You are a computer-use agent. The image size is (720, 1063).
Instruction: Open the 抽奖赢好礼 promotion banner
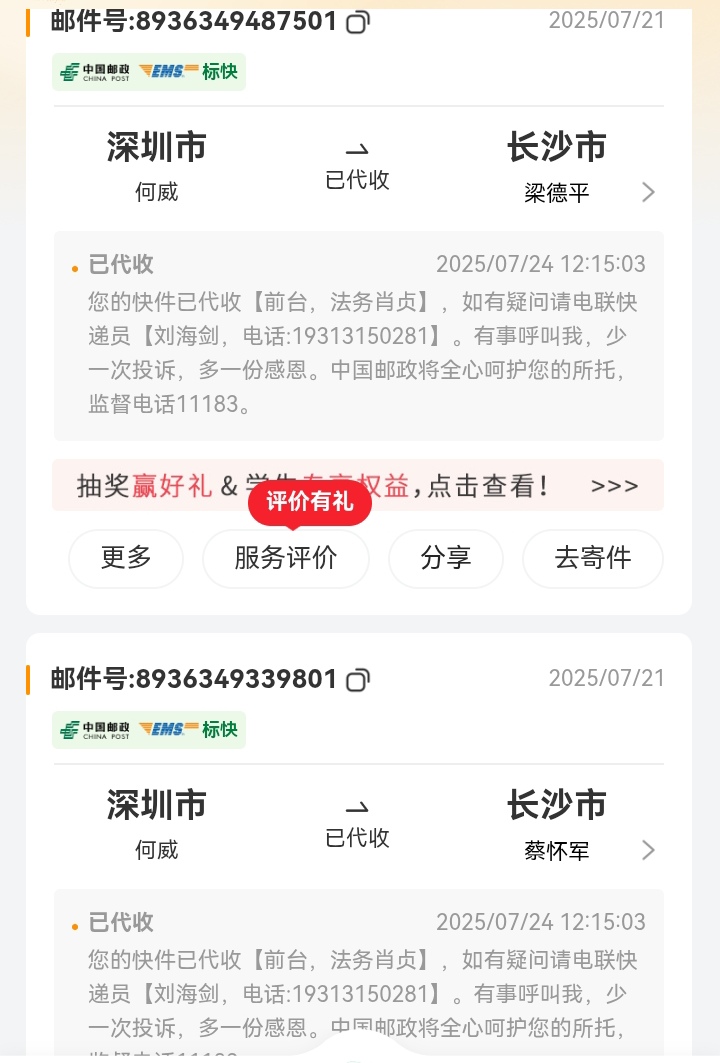[x=358, y=486]
